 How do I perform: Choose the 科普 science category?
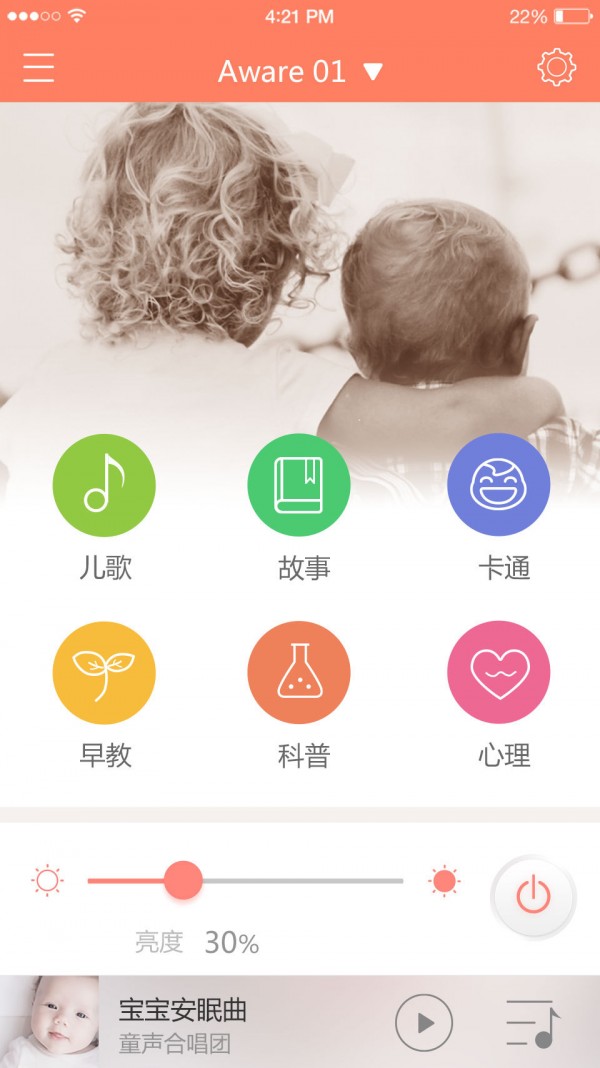tap(299, 673)
